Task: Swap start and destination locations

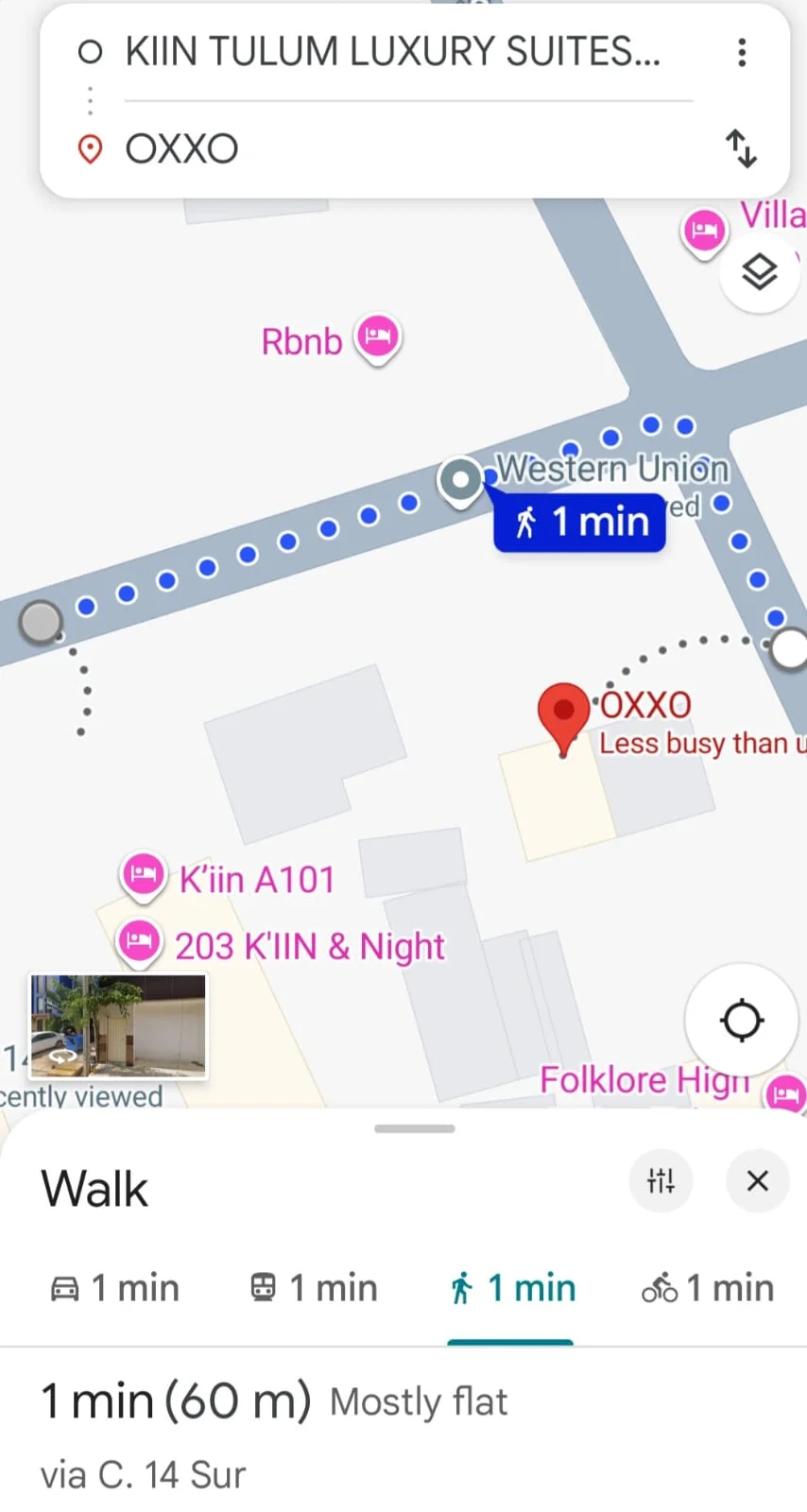Action: (742, 148)
